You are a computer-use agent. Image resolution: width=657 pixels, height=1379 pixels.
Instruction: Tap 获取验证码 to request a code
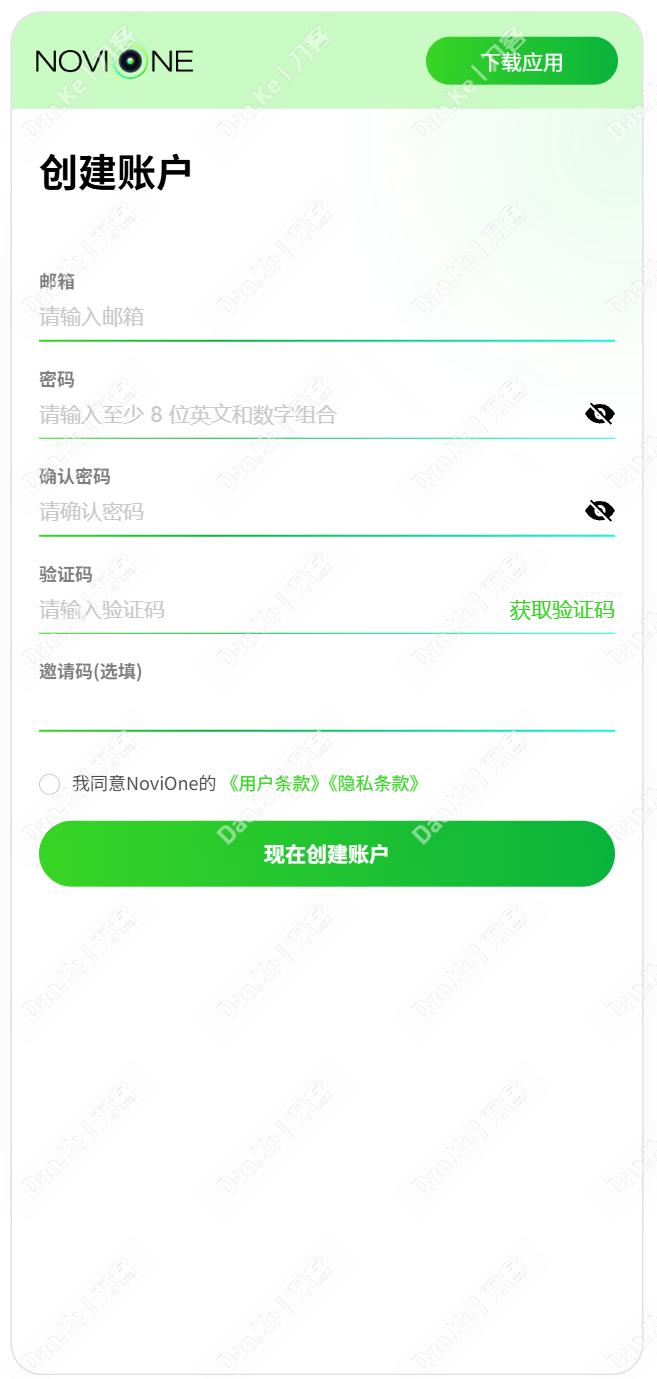(x=562, y=610)
